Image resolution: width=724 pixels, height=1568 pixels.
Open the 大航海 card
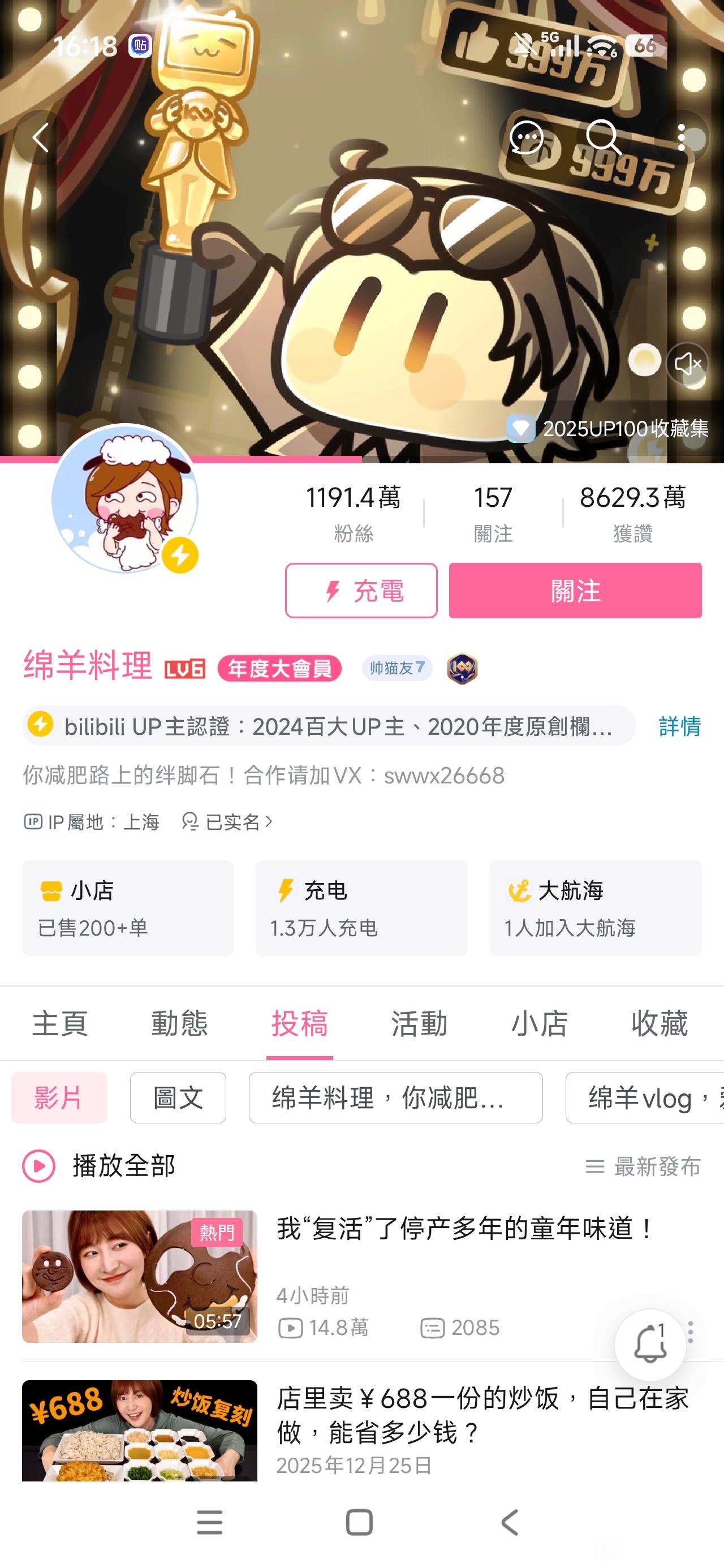coord(595,907)
